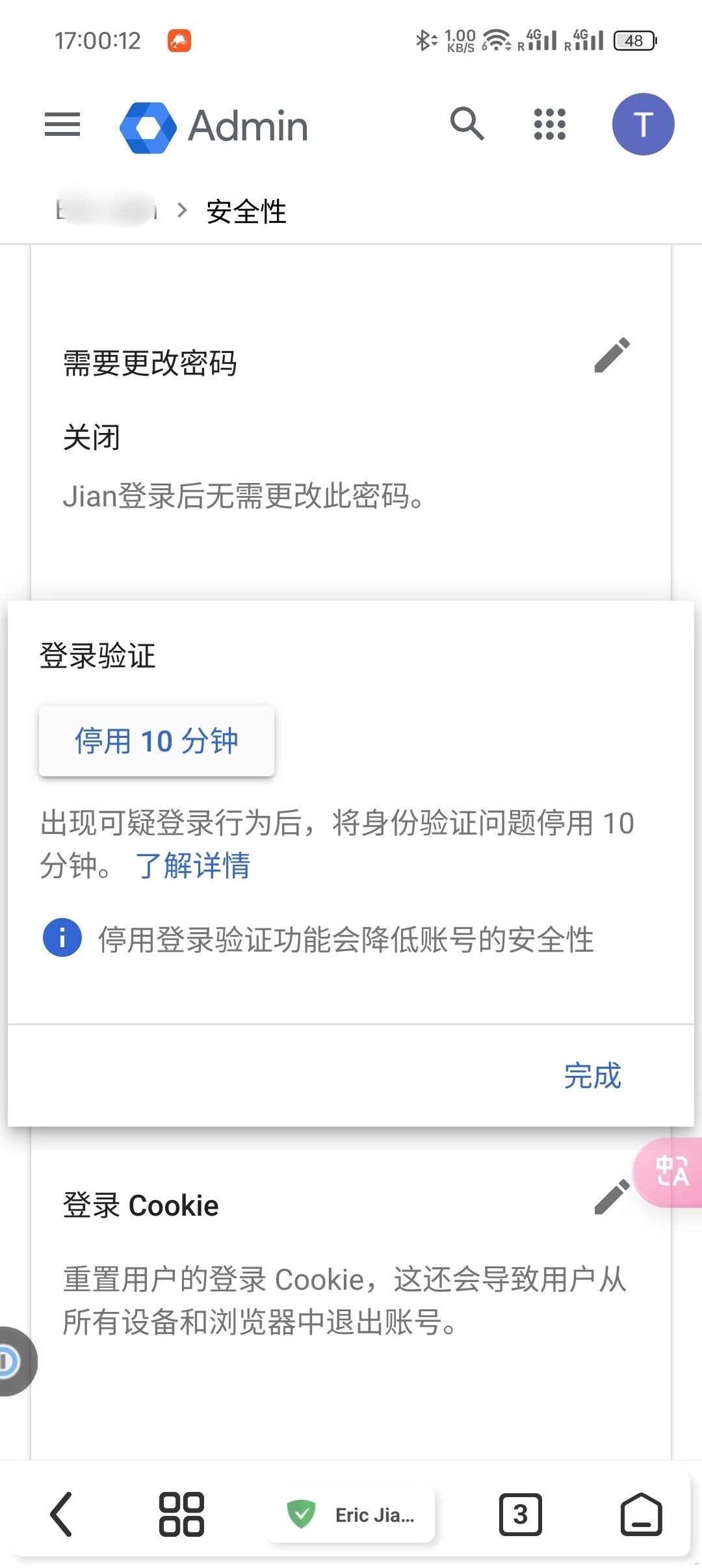Screen dimensions: 702x1568
Task: Tap the Eric Jia page title bar
Action: (x=351, y=1515)
